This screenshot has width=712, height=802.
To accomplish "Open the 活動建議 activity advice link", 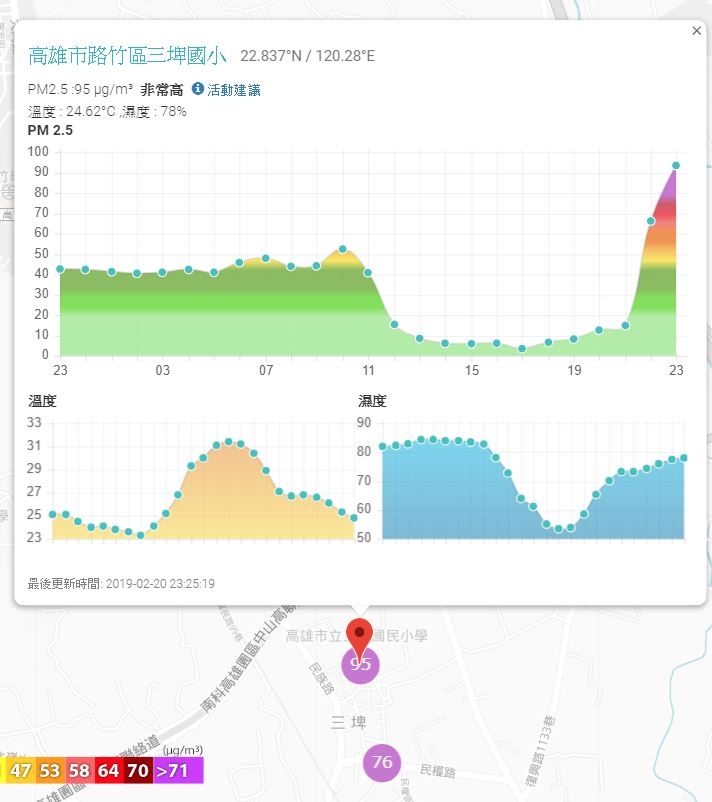I will pyautogui.click(x=233, y=90).
